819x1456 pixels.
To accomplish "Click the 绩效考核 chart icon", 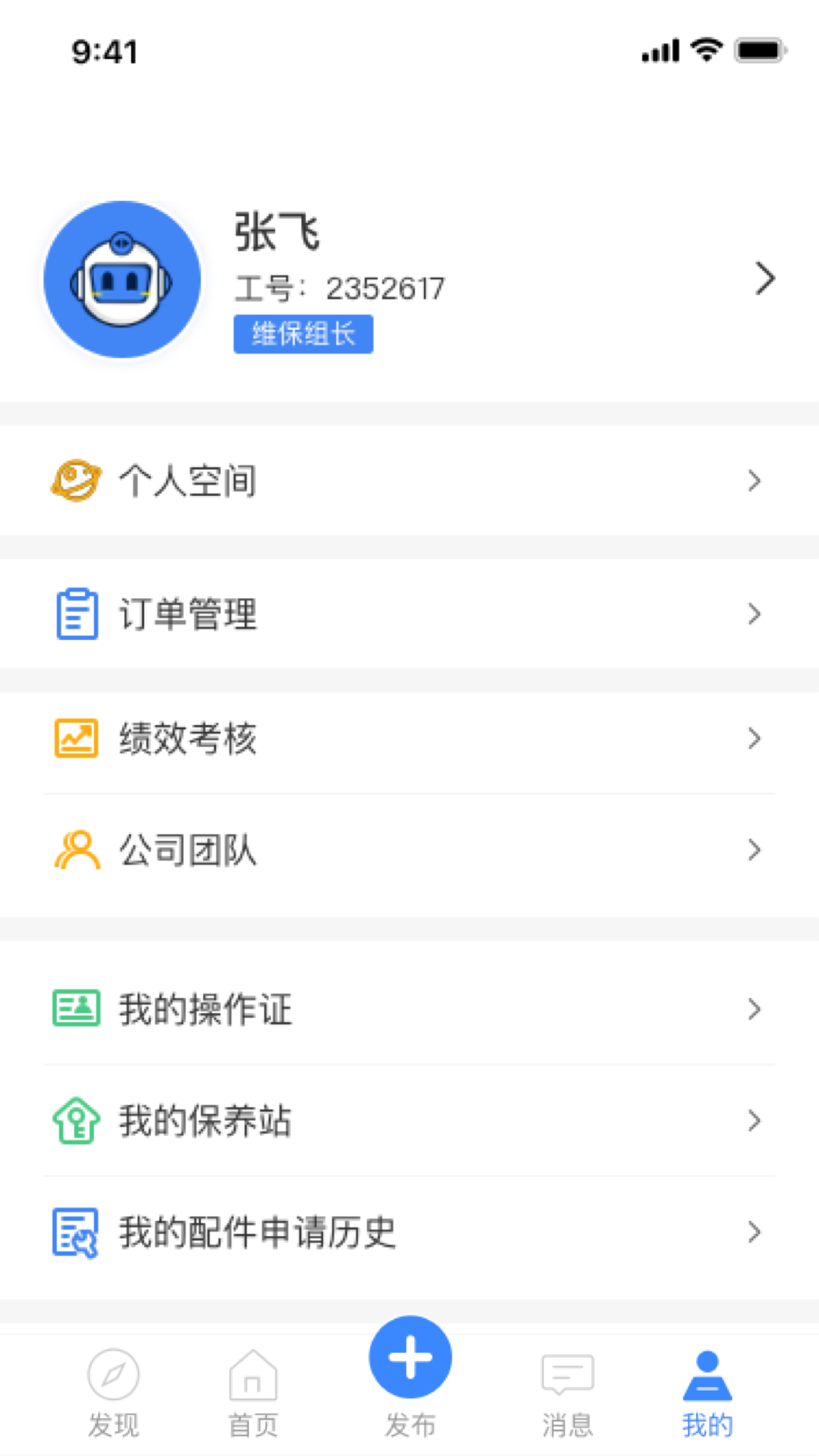I will pos(76,736).
